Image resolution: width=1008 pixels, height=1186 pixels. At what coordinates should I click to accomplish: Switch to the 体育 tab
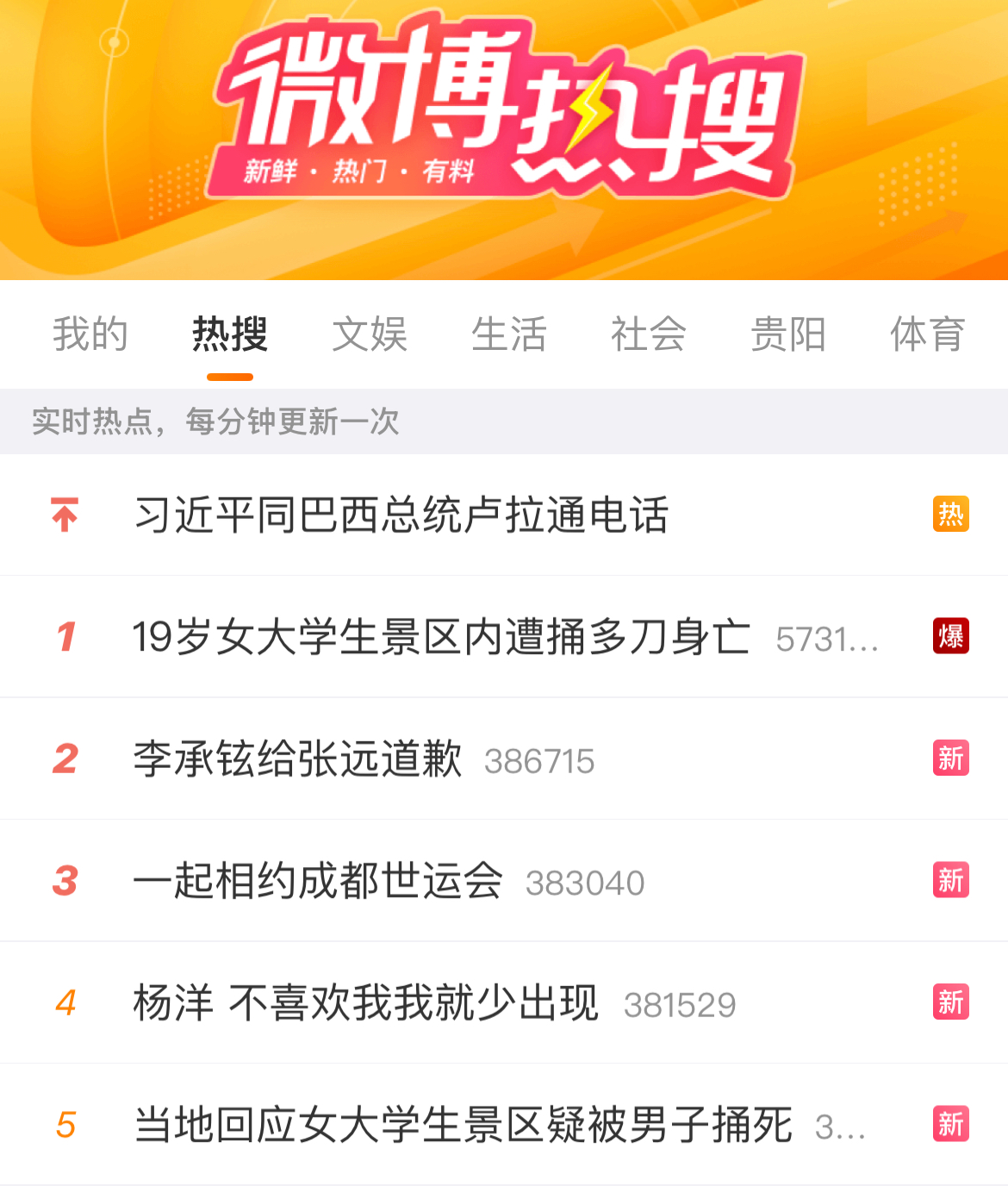pyautogui.click(x=927, y=334)
